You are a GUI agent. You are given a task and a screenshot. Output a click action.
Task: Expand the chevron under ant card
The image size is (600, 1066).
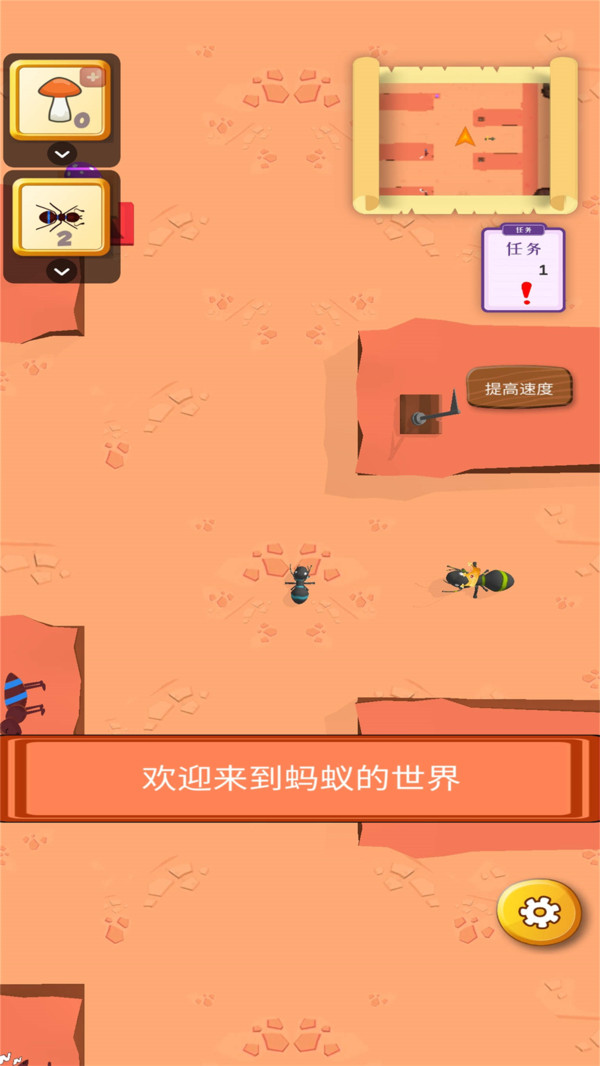(62, 271)
